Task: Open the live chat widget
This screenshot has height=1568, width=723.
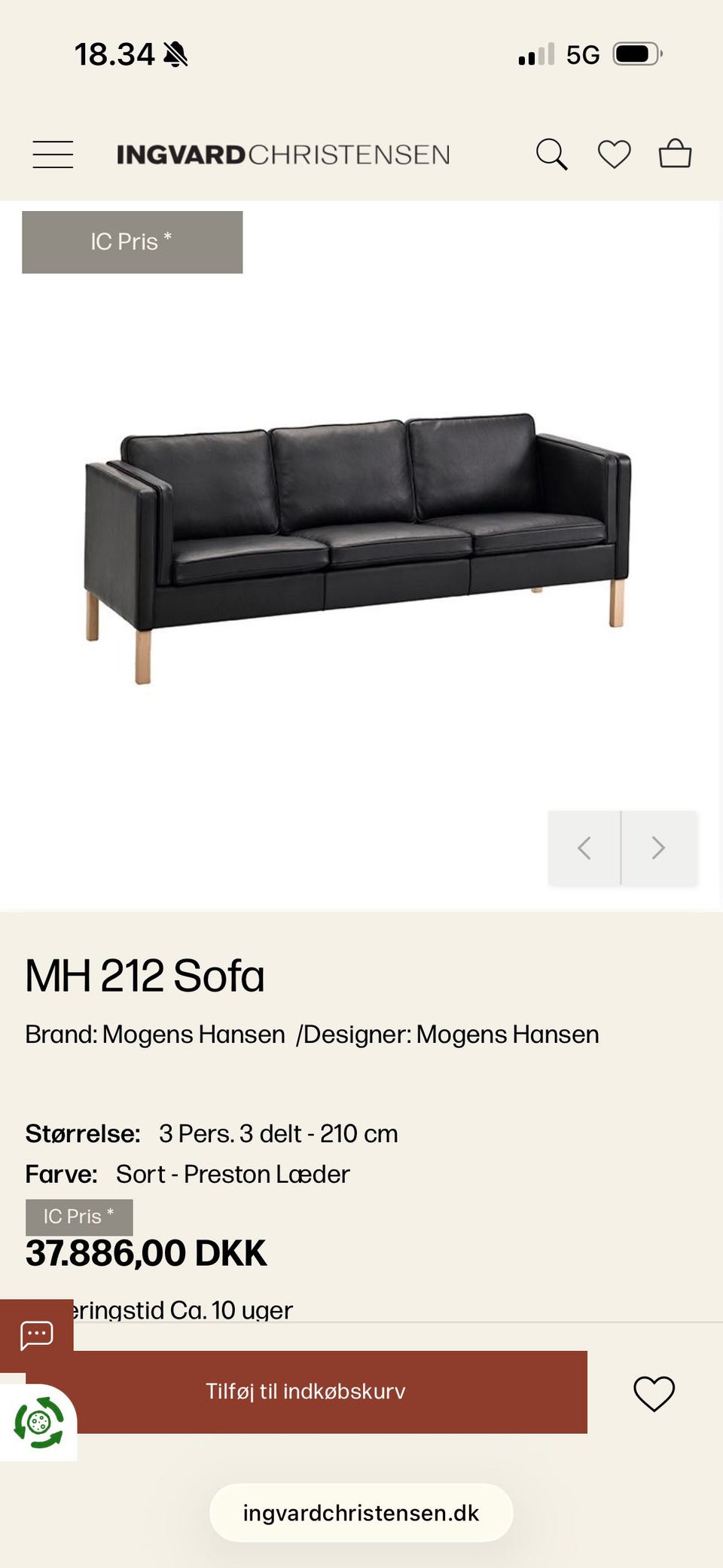Action: [x=36, y=1335]
